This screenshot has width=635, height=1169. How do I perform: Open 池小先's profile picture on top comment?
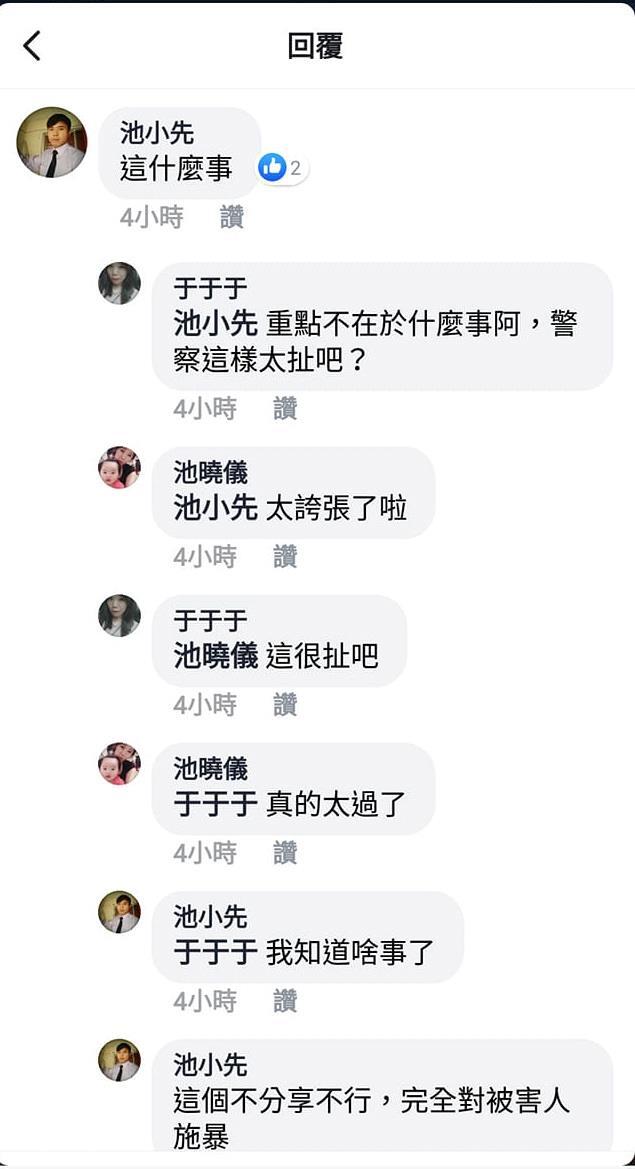pos(52,142)
